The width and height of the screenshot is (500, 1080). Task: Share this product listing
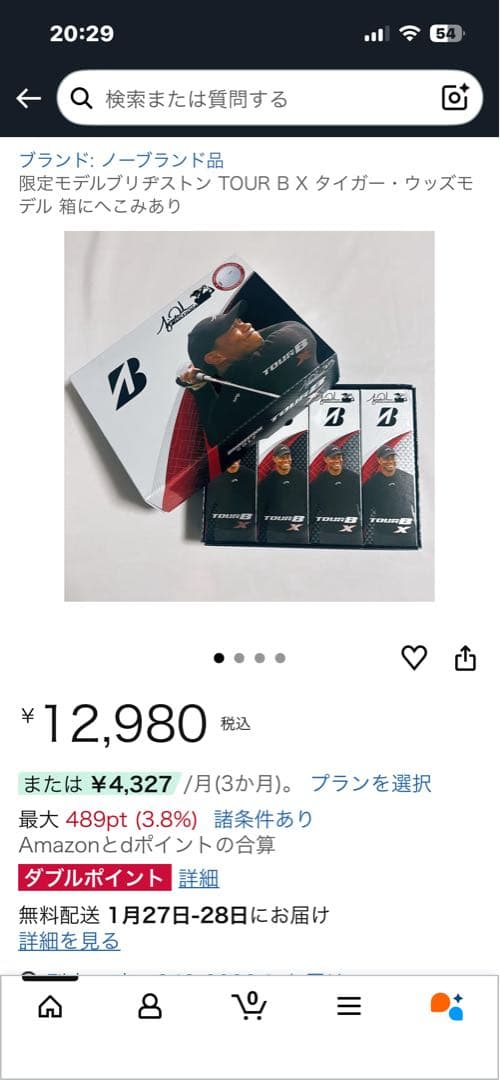tap(466, 658)
